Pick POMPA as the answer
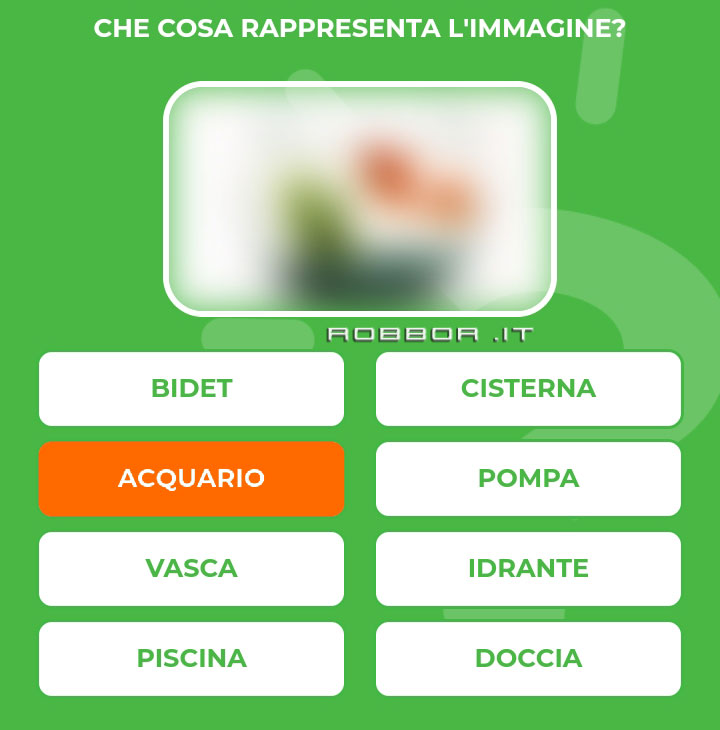Screen dimensions: 720x730 528,479
